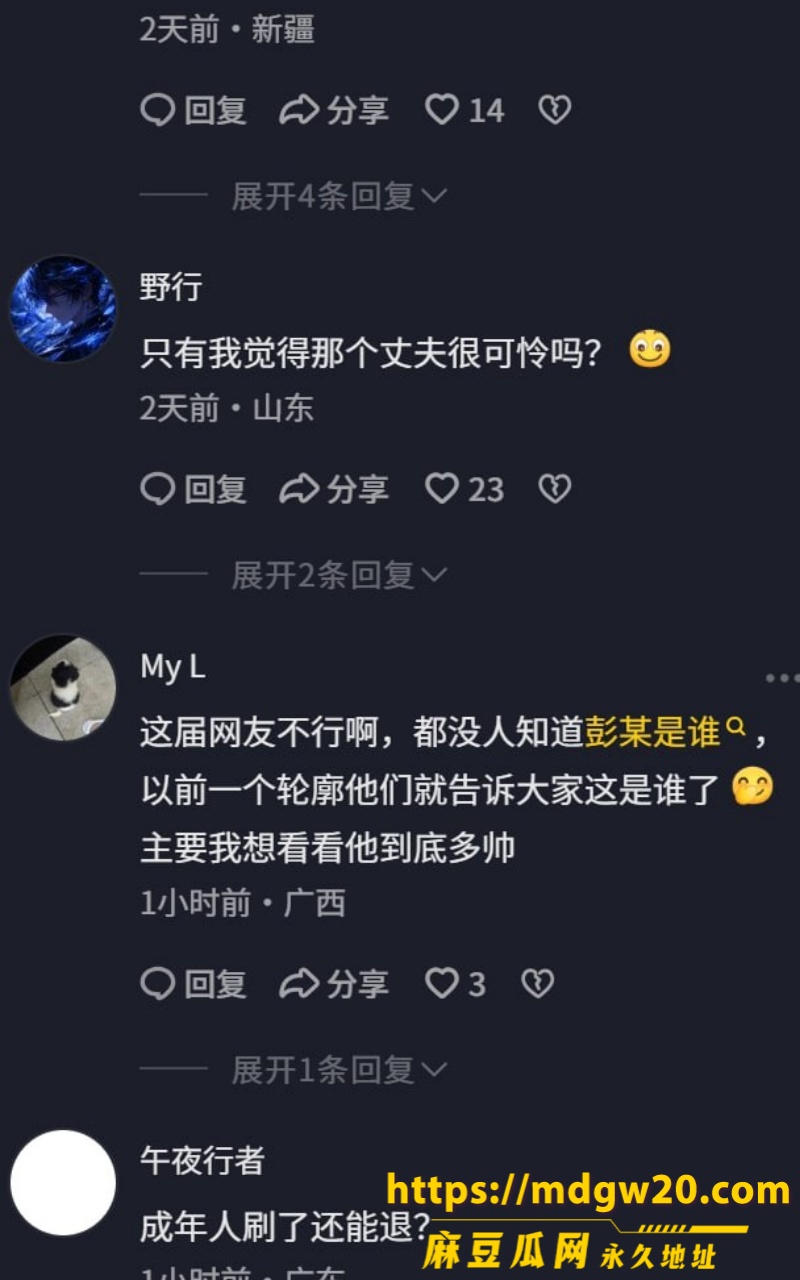
Task: Reply to My L's comment
Action: [193, 984]
